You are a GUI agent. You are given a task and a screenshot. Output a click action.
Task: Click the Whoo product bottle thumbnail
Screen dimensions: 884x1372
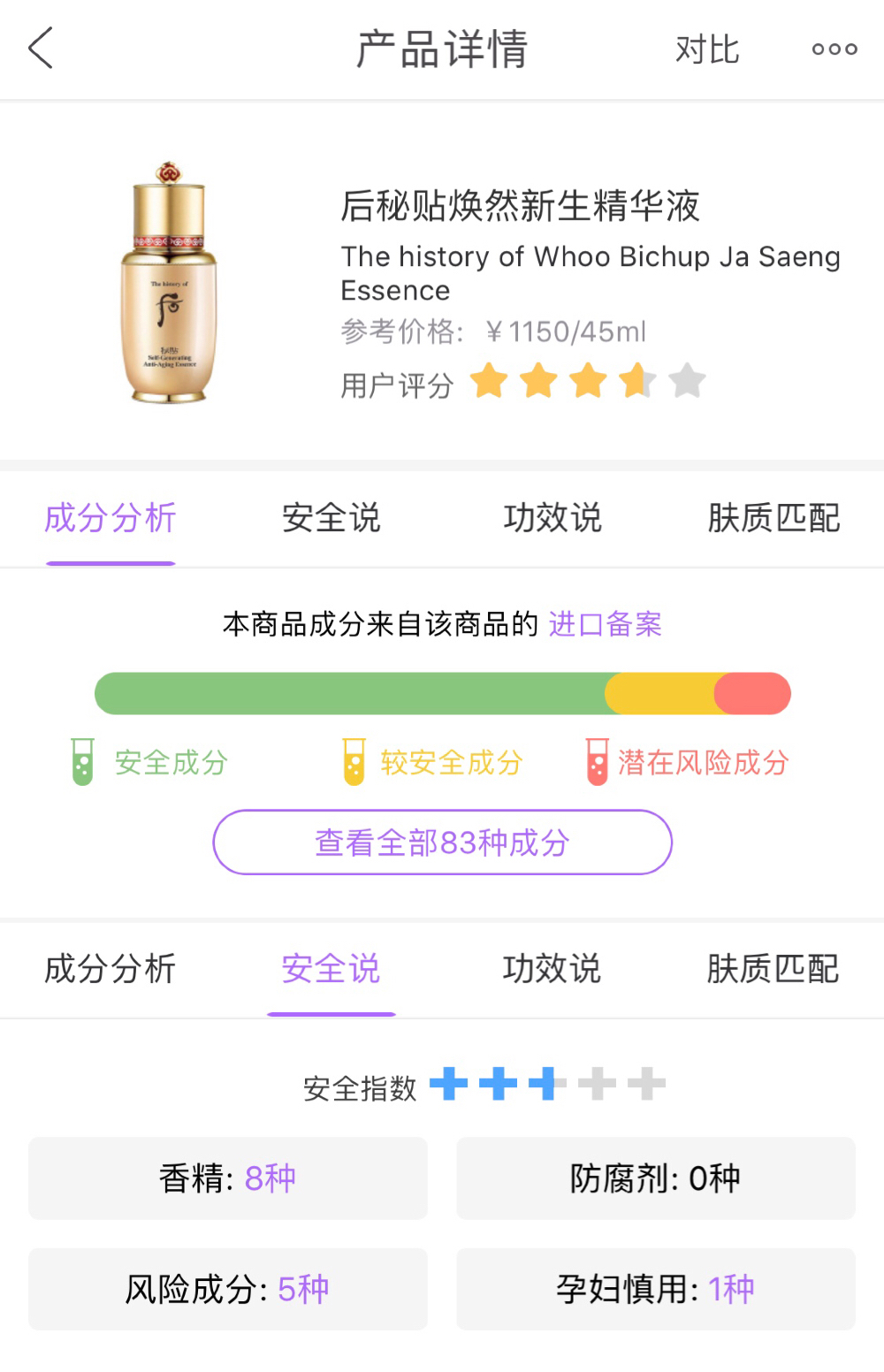(168, 283)
